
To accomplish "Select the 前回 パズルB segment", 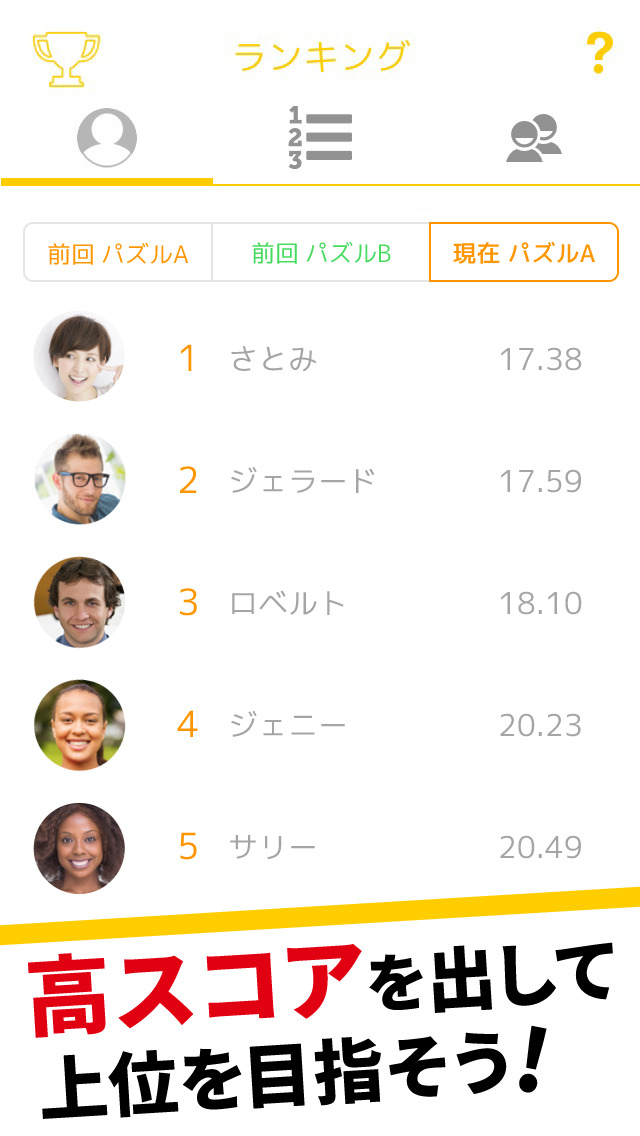I will click(321, 253).
